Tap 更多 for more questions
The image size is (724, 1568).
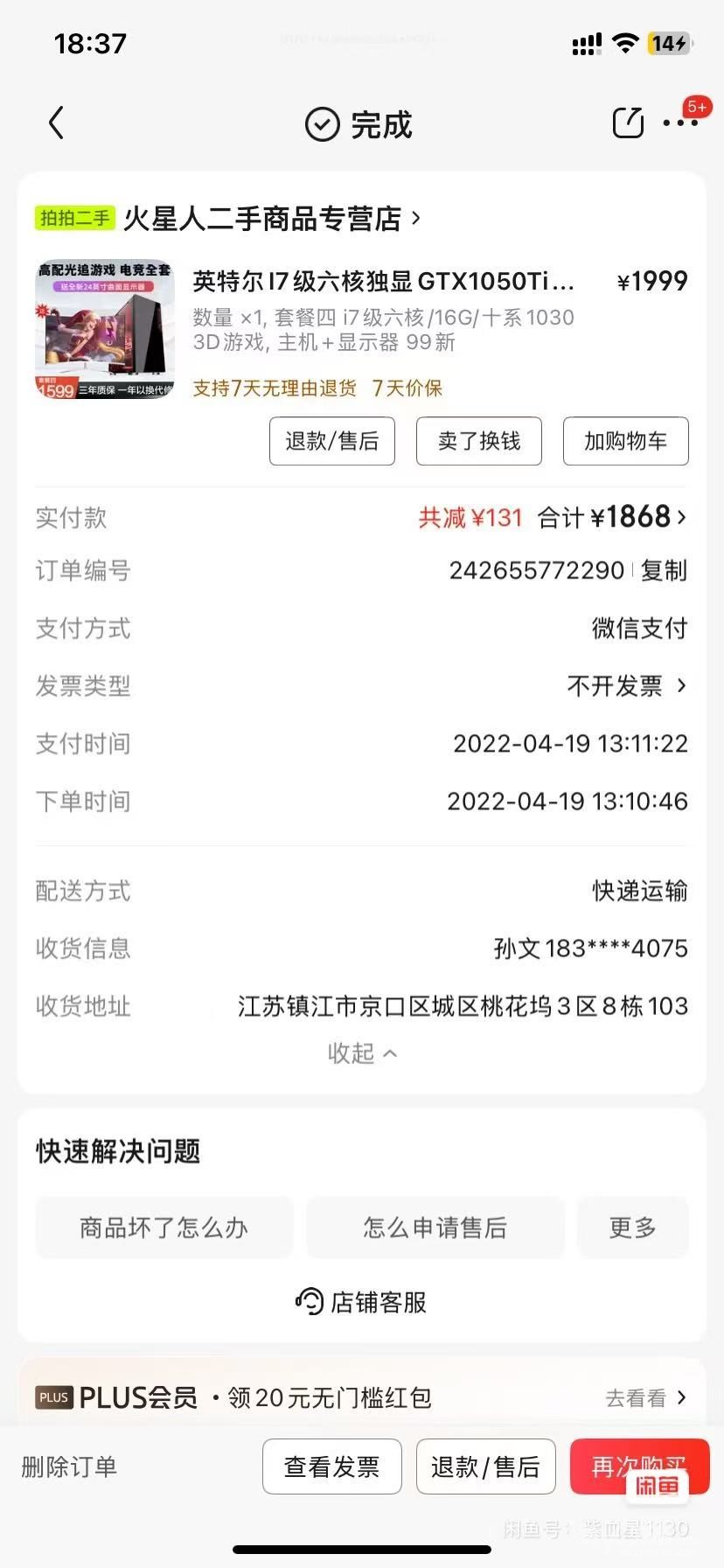[633, 1228]
